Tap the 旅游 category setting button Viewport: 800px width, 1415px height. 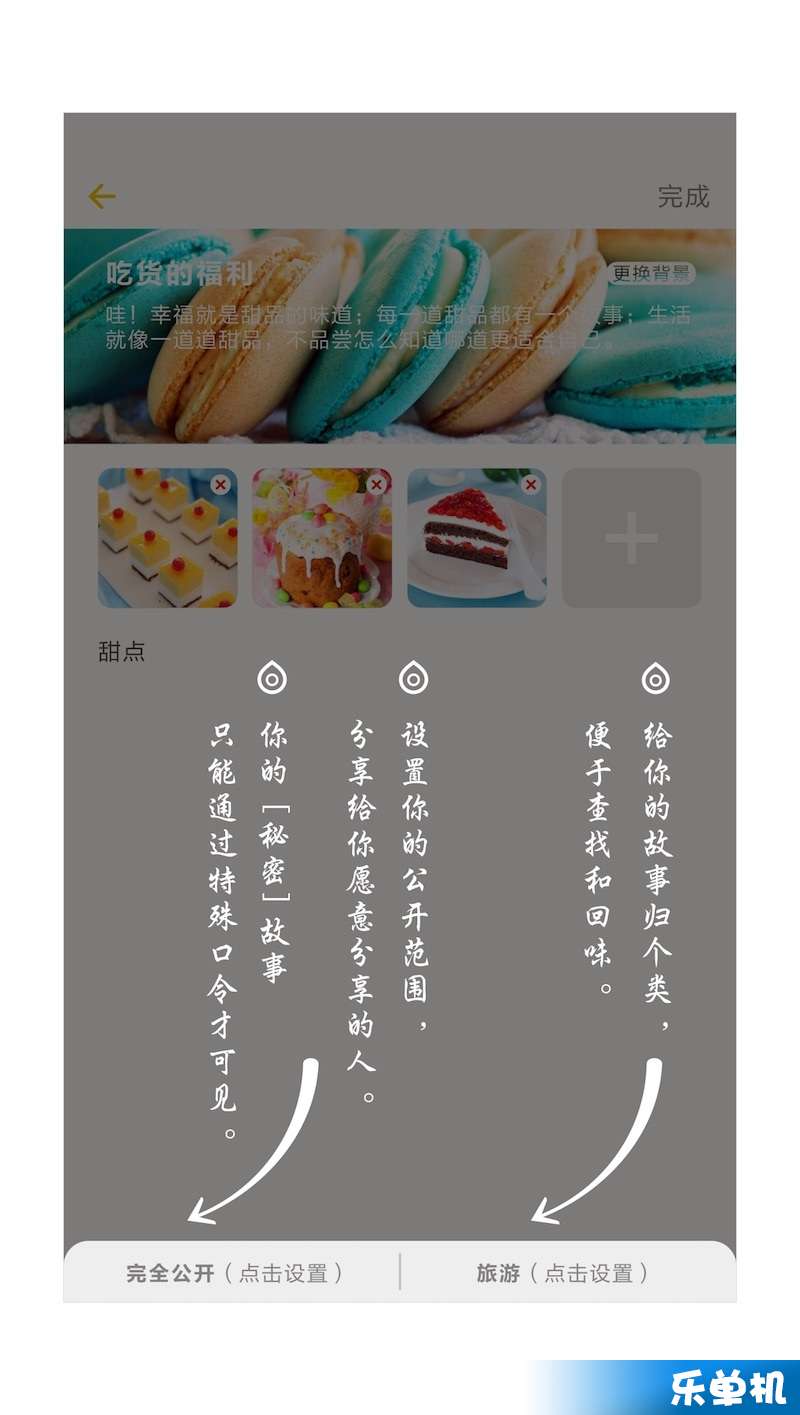click(566, 1273)
